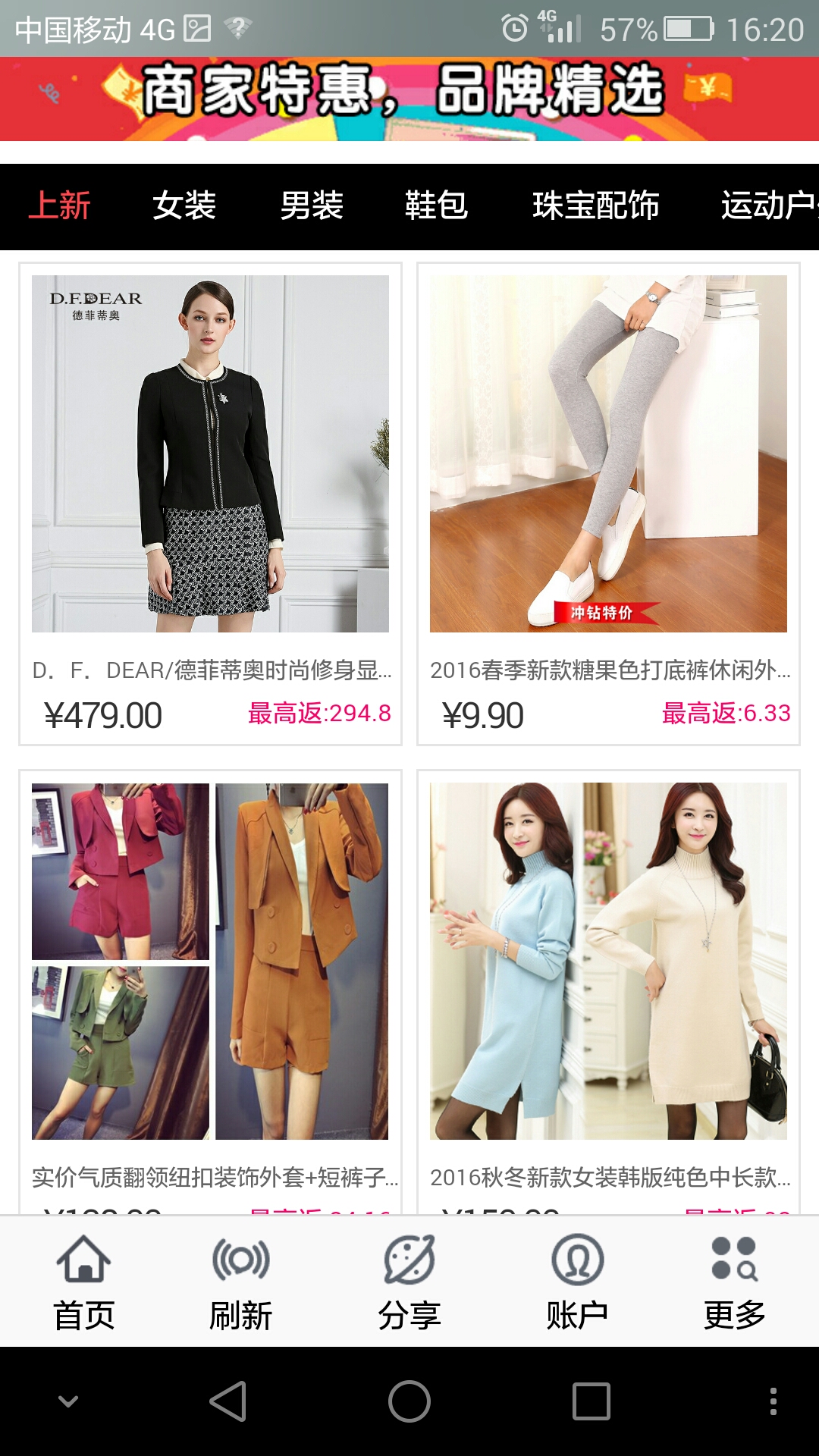Switch to the 女装 category tab

pyautogui.click(x=184, y=206)
